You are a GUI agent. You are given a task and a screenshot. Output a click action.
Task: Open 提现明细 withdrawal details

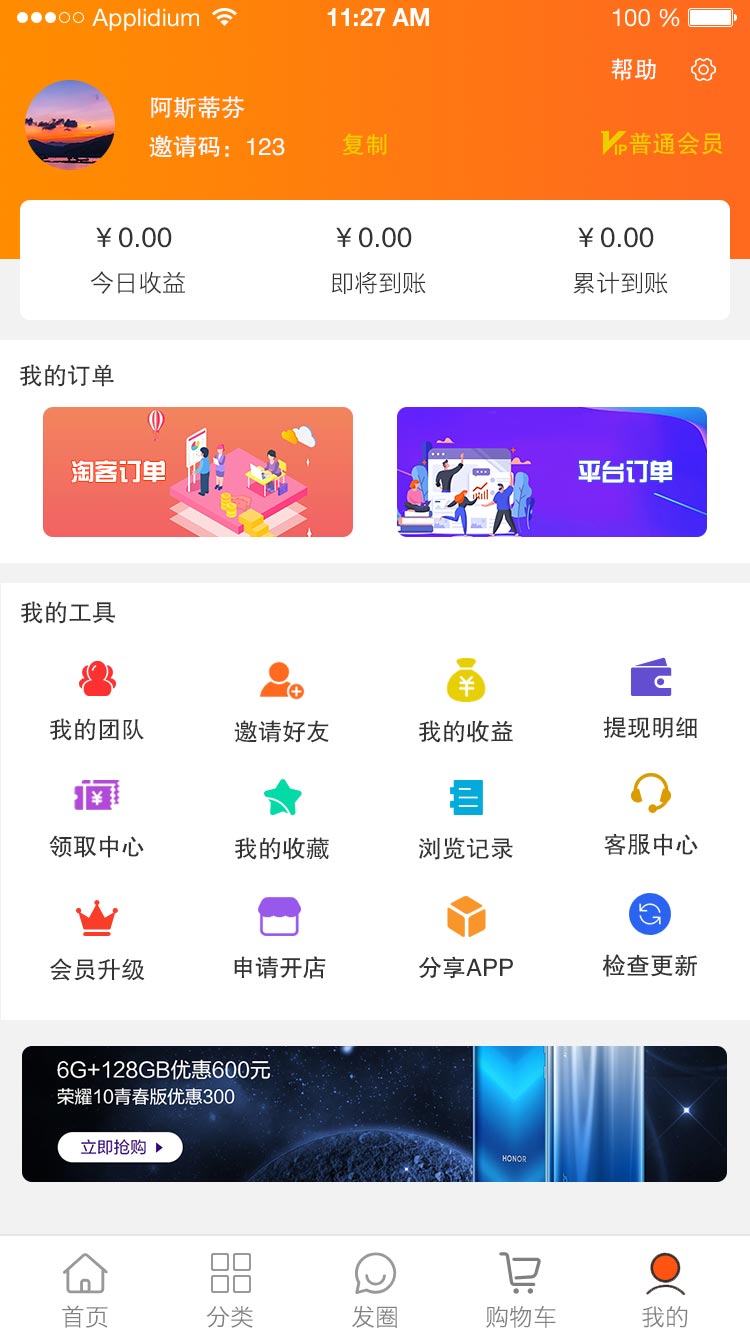coord(650,698)
